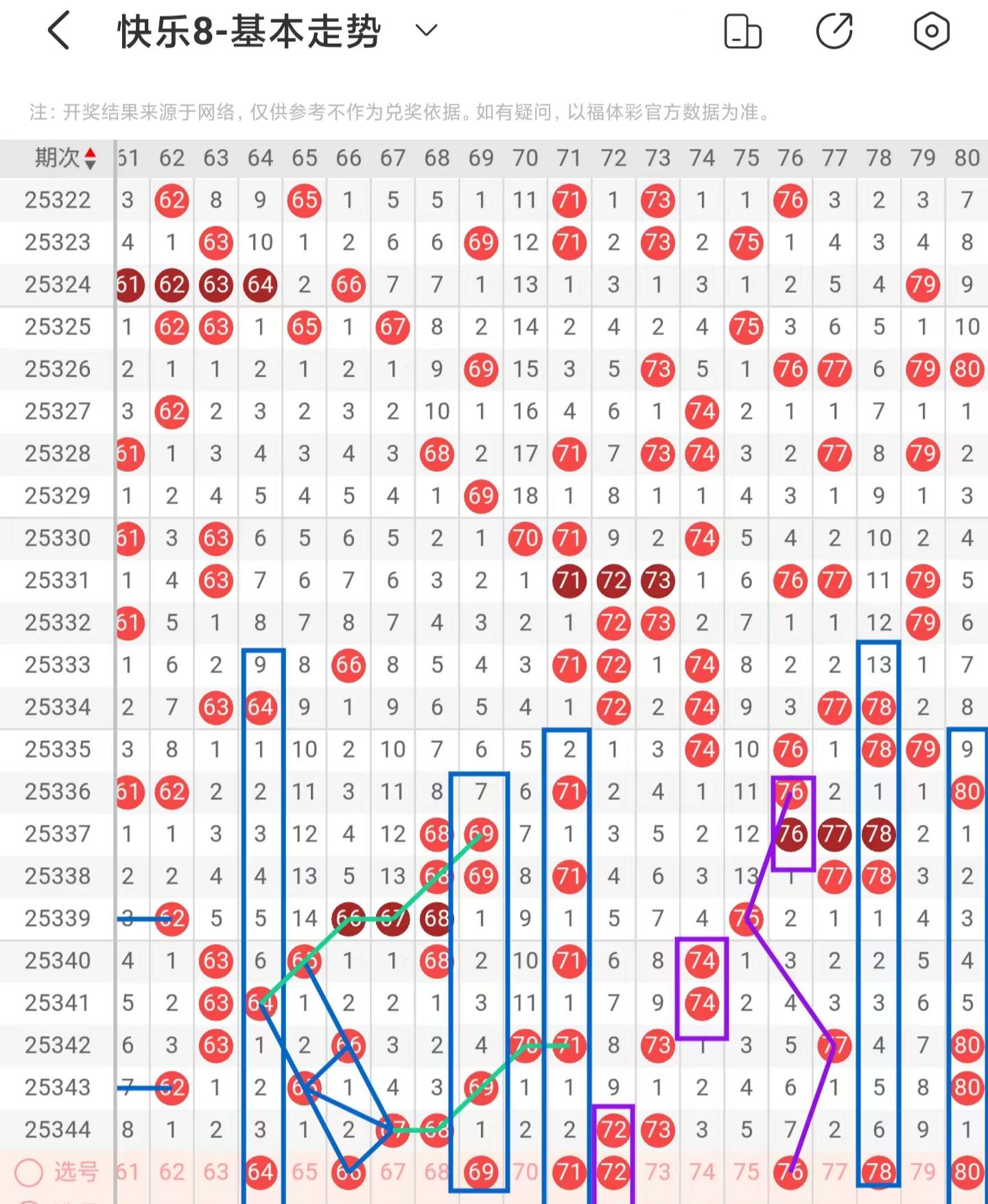Screen dimensions: 988x1204
Task: Unselect number 80 in the 选号 row
Action: pyautogui.click(x=967, y=1172)
